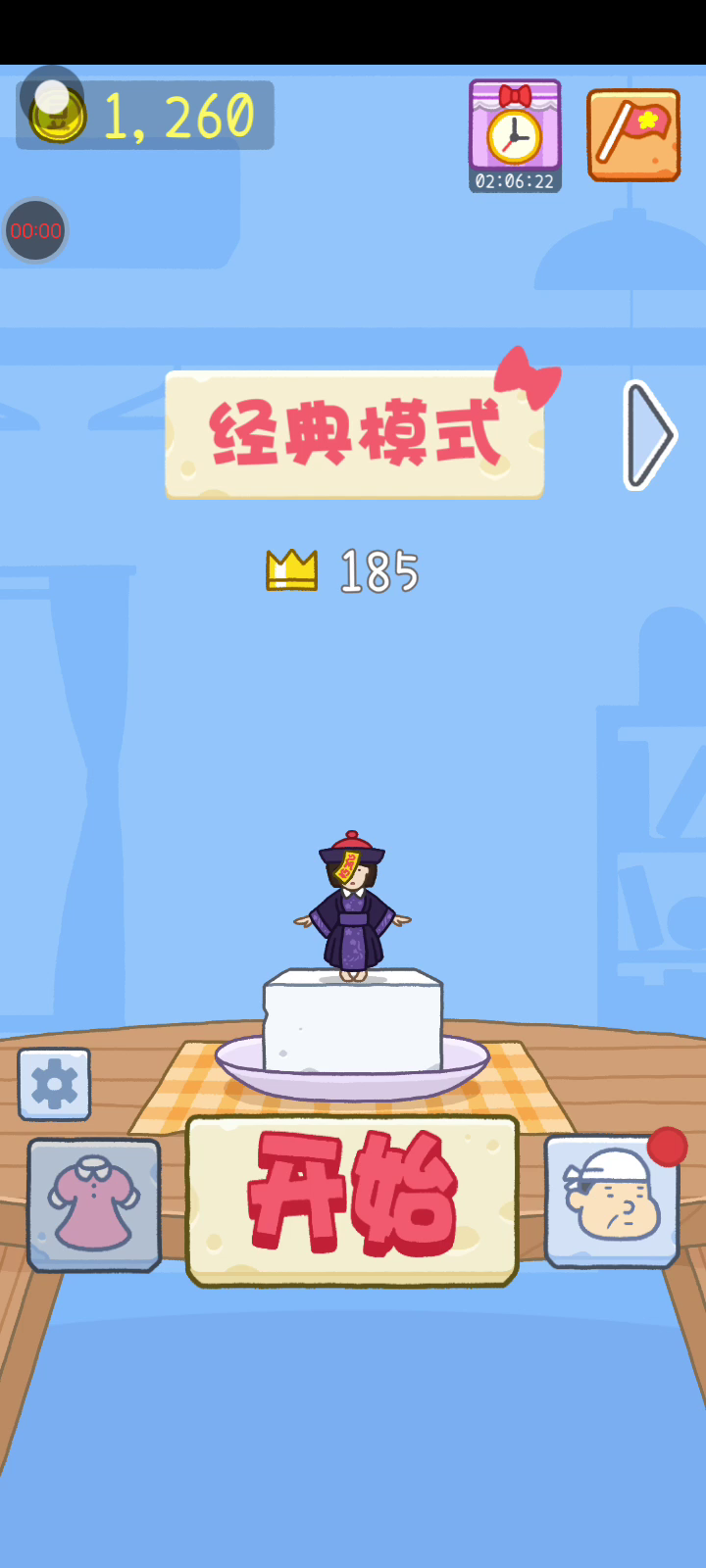706x1568 pixels.
Task: Switch to the next game mode arrow
Action: click(x=649, y=435)
